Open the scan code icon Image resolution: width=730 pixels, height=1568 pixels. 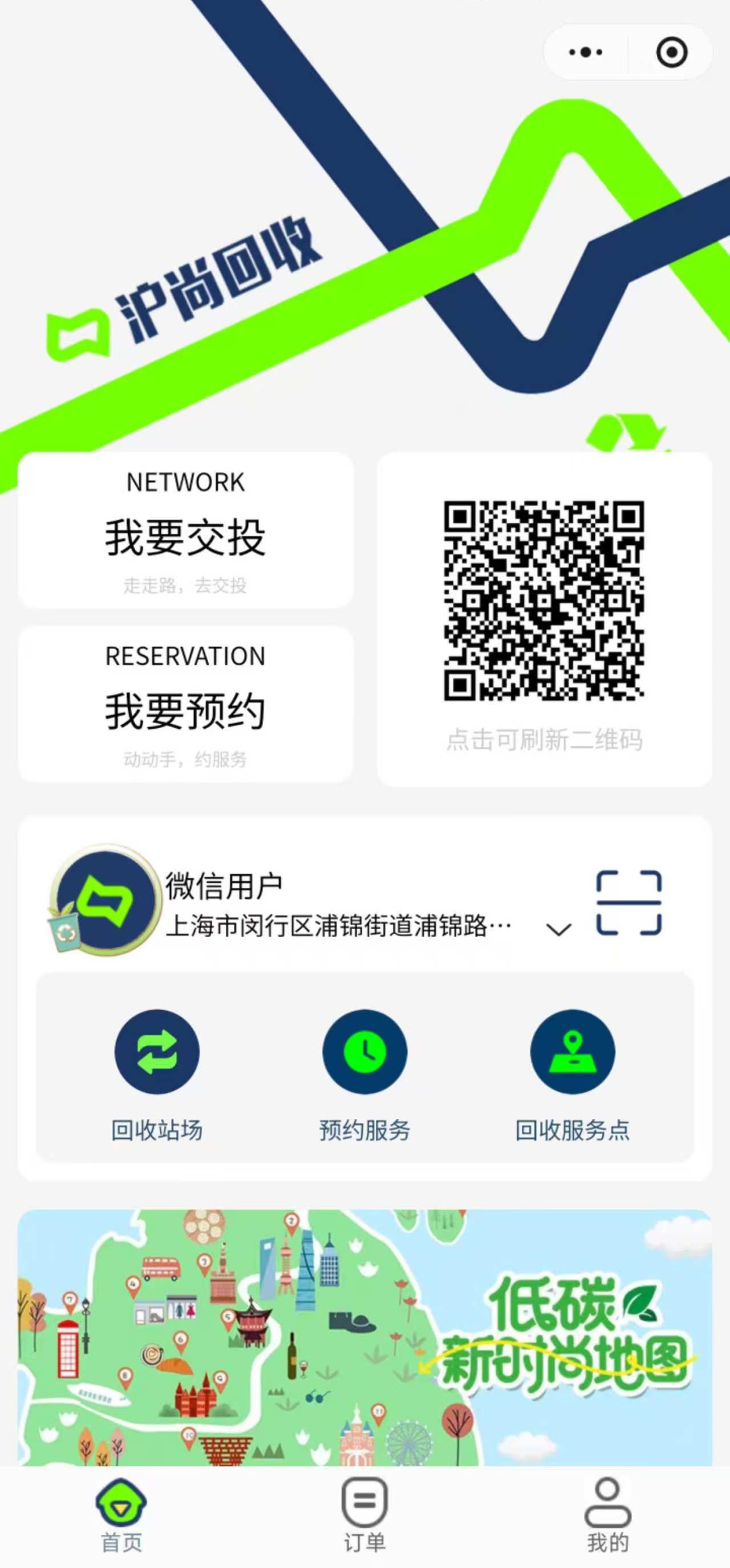(629, 903)
